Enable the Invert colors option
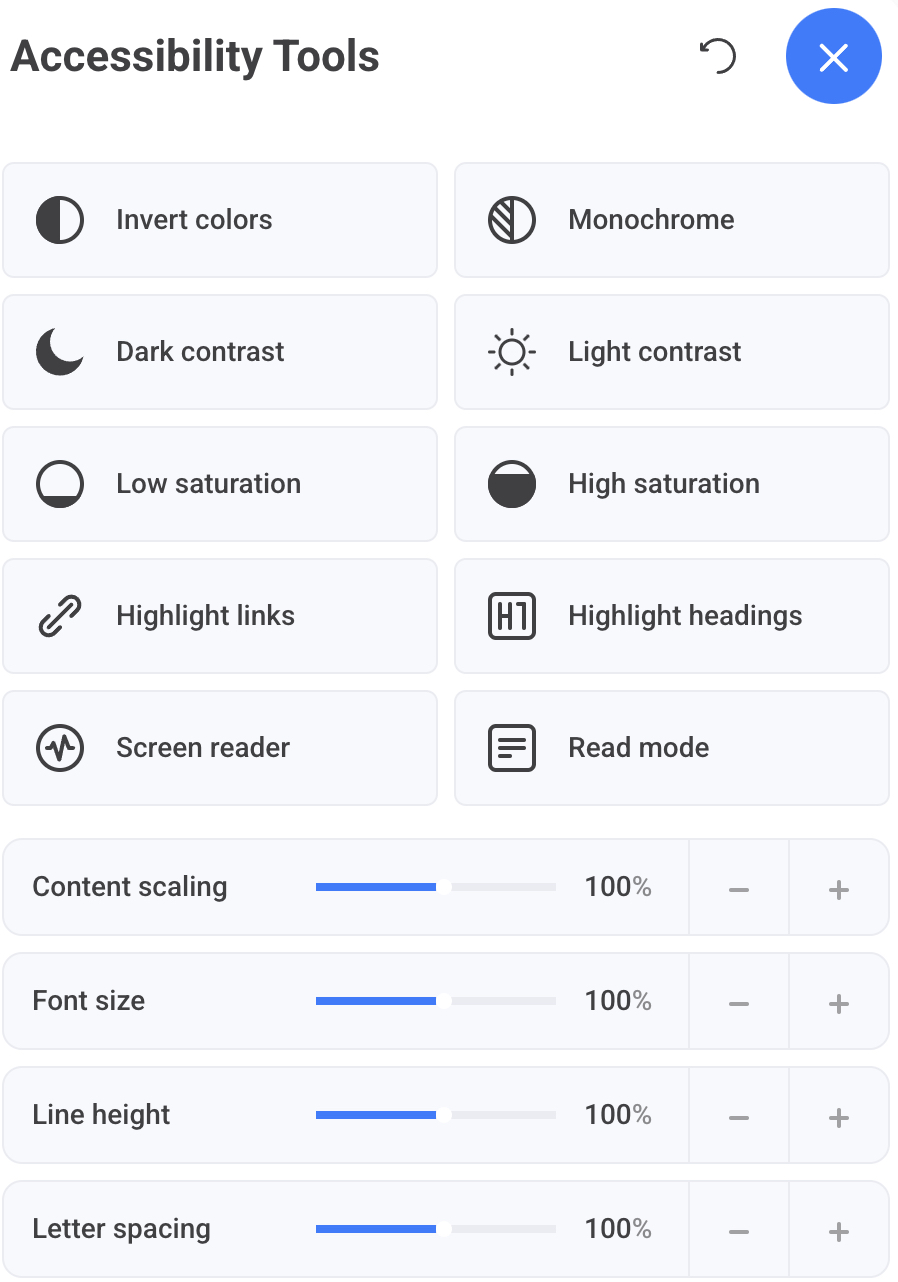Viewport: 898px width, 1282px height. click(220, 220)
